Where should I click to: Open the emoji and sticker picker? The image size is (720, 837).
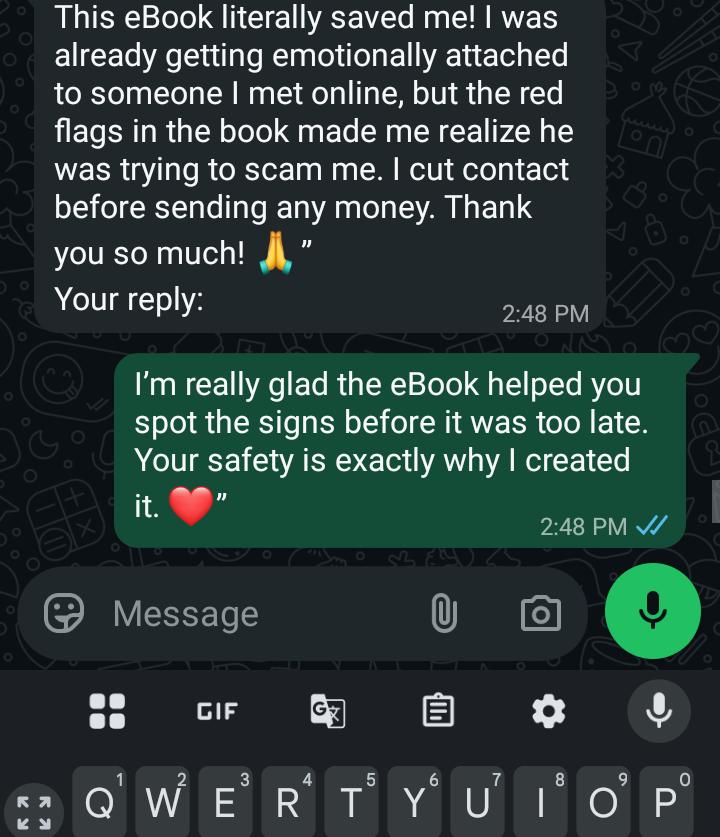point(64,613)
